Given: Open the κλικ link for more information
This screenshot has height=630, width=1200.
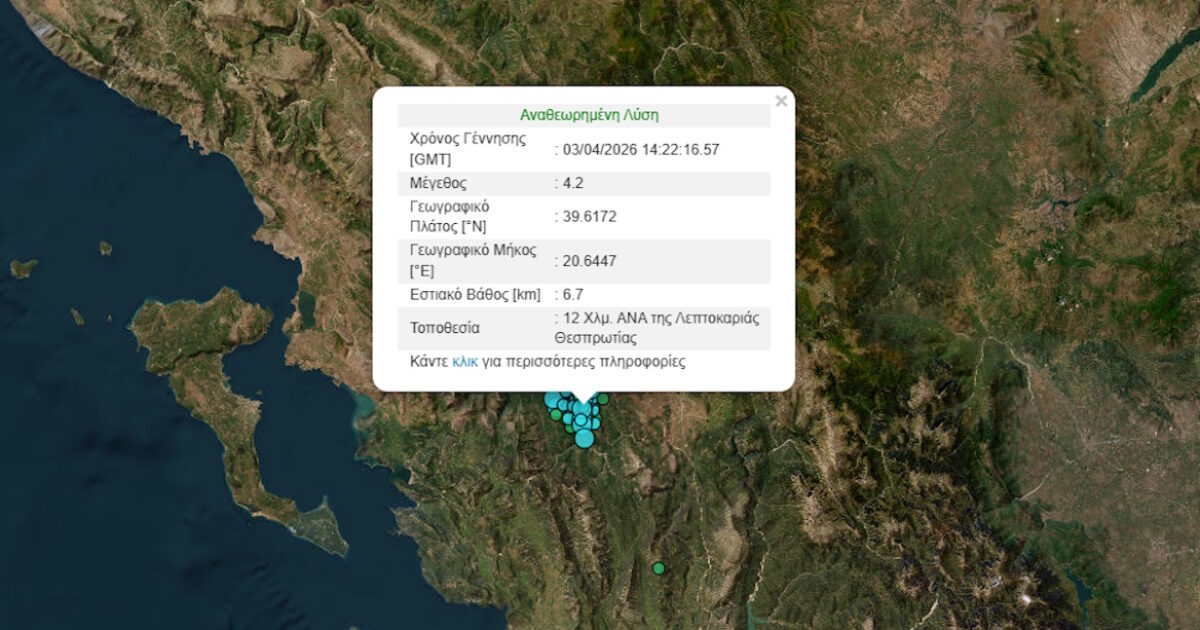Looking at the screenshot, I should click(465, 362).
